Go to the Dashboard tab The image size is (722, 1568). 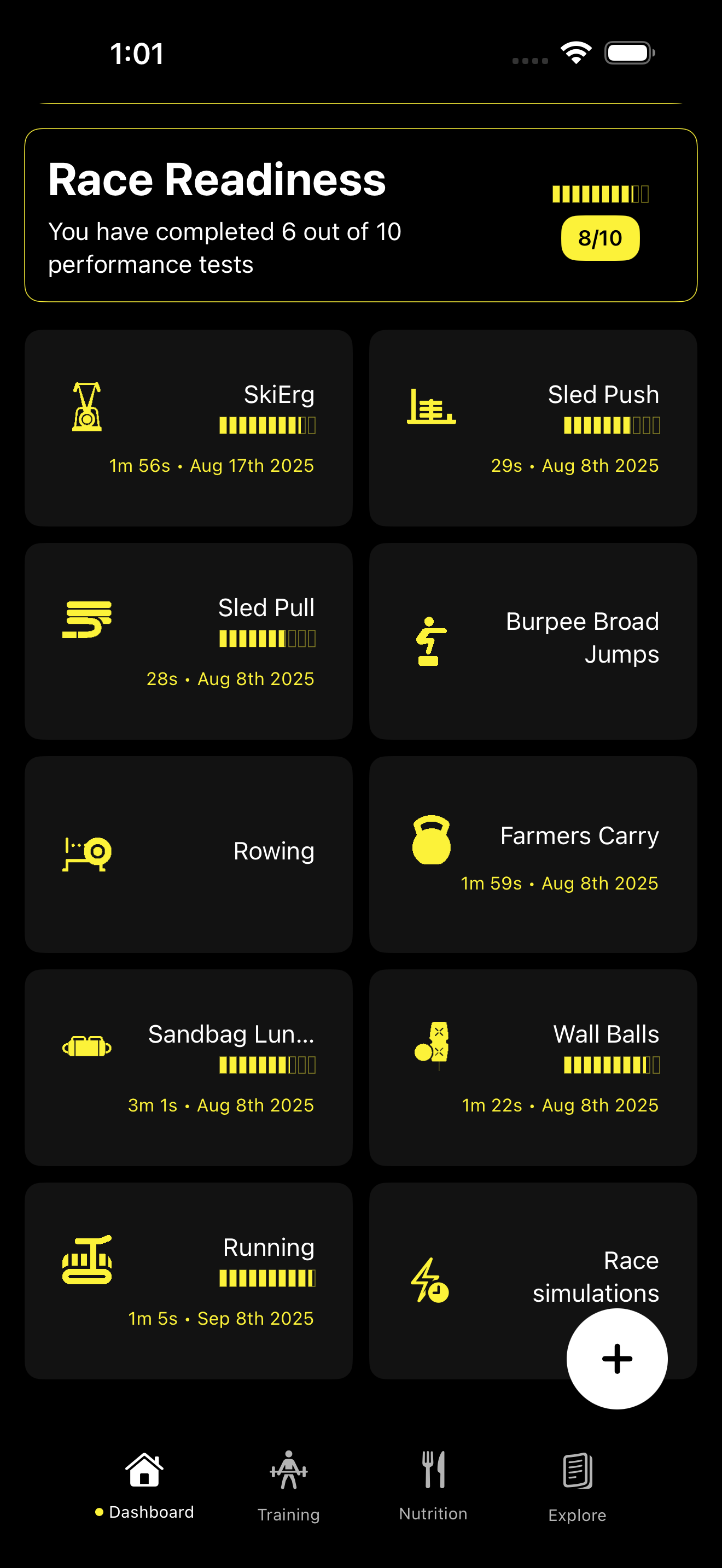coord(144,1485)
